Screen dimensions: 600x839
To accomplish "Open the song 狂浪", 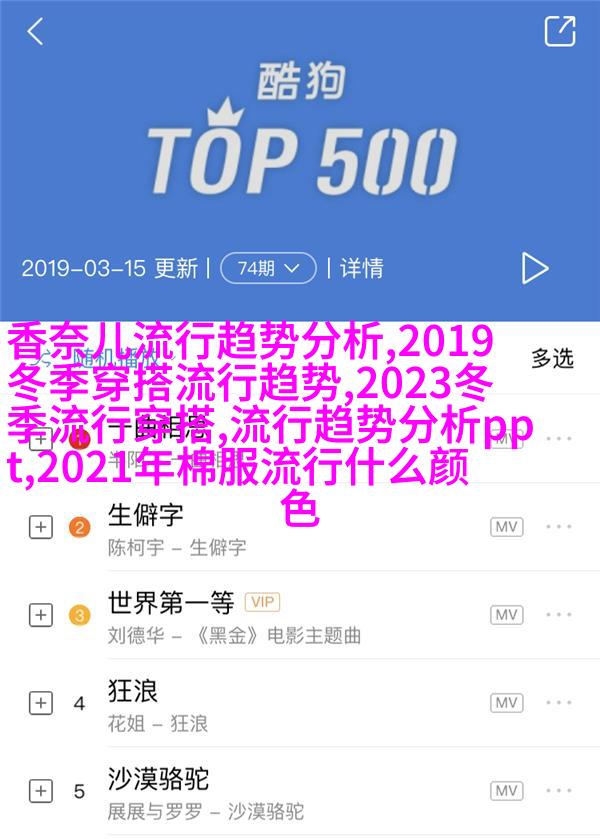I will tap(132, 691).
